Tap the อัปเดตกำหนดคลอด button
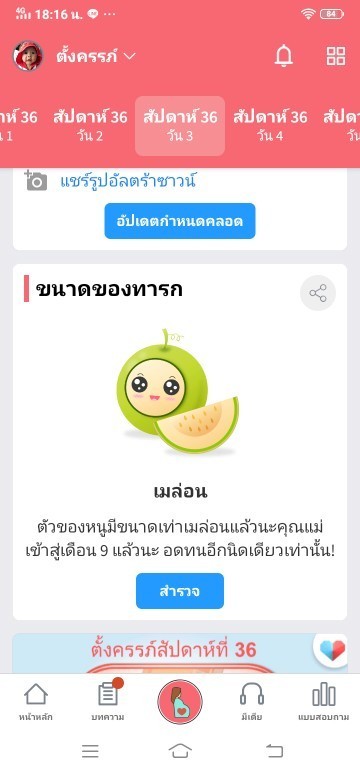This screenshot has height=772, width=360. tap(180, 221)
